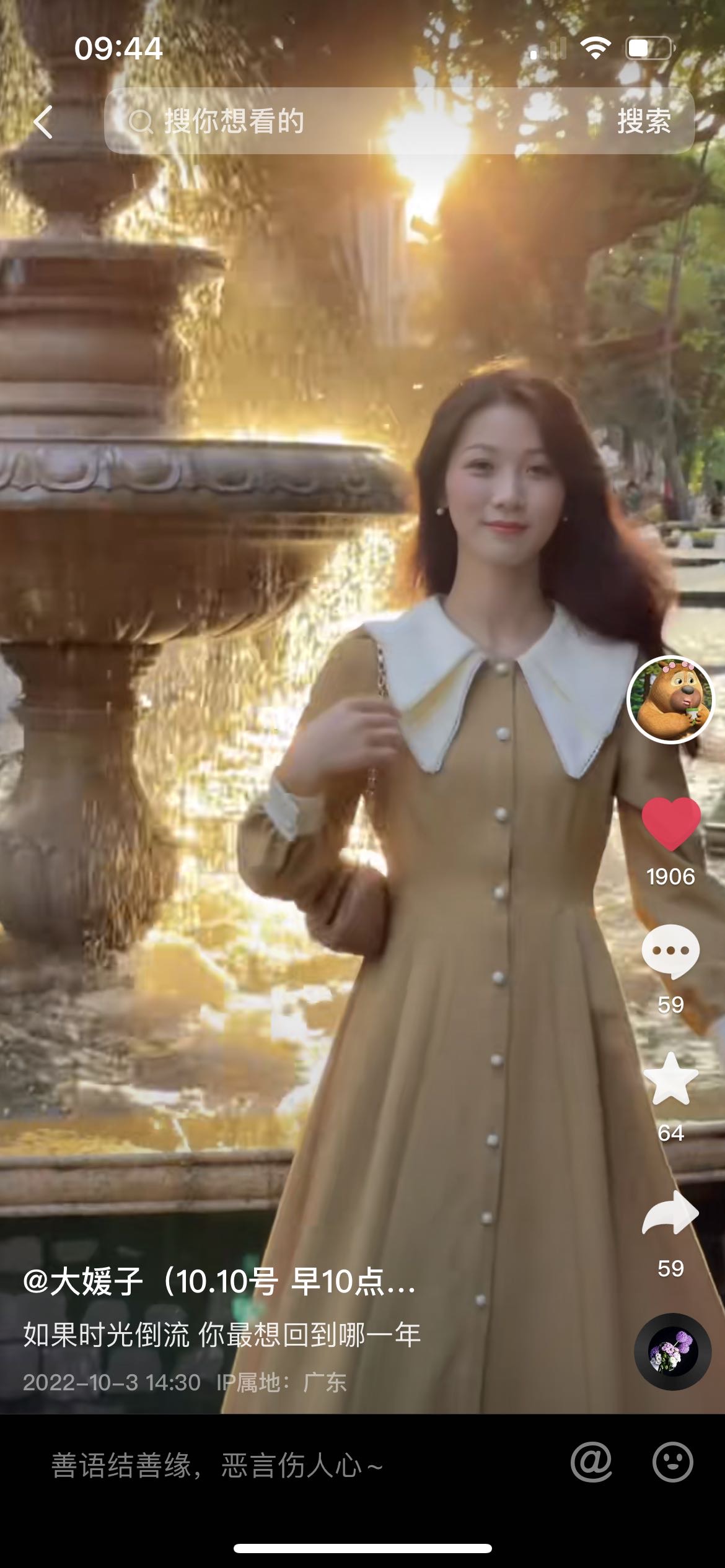Viewport: 725px width, 1568px height.
Task: Open the emoji smiley picker
Action: click(x=672, y=1463)
